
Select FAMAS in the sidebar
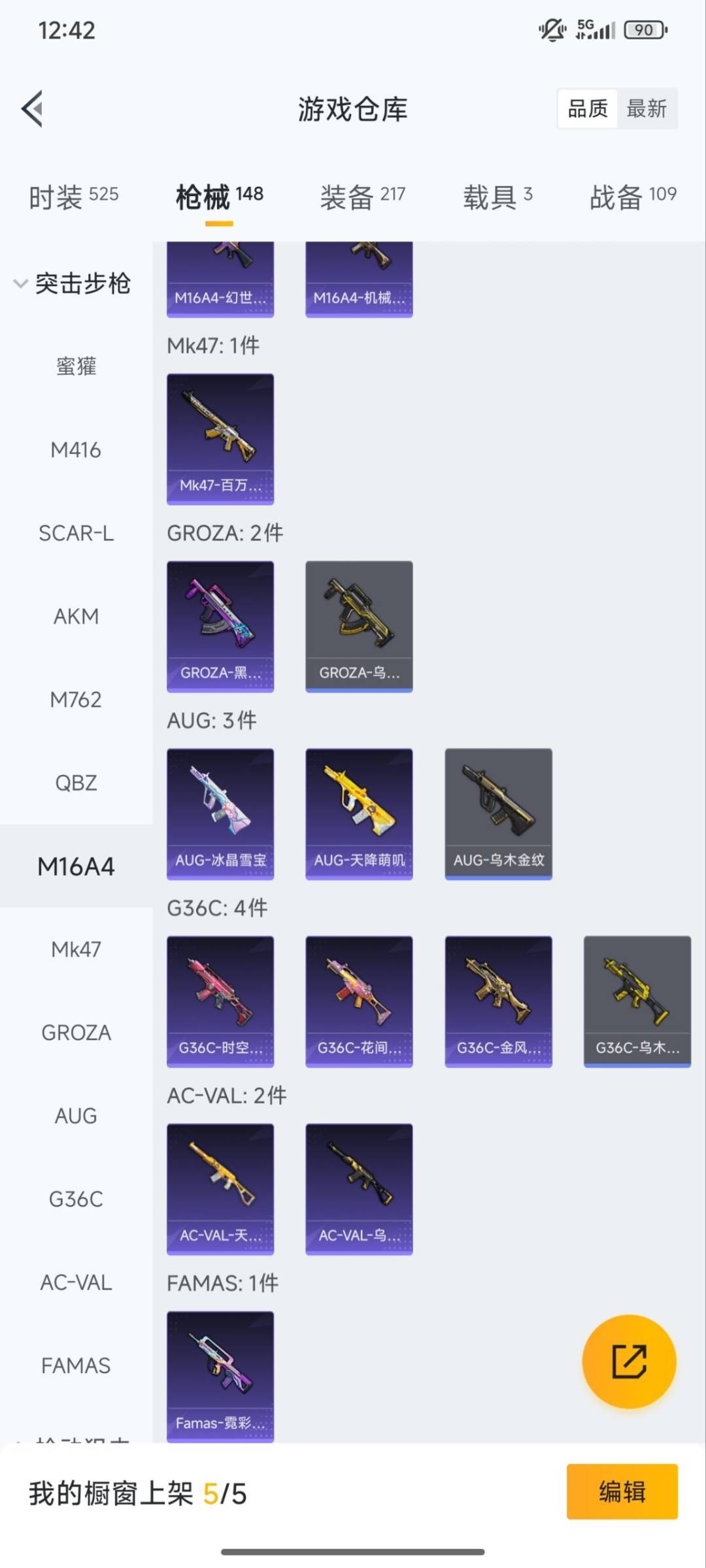point(76,1365)
